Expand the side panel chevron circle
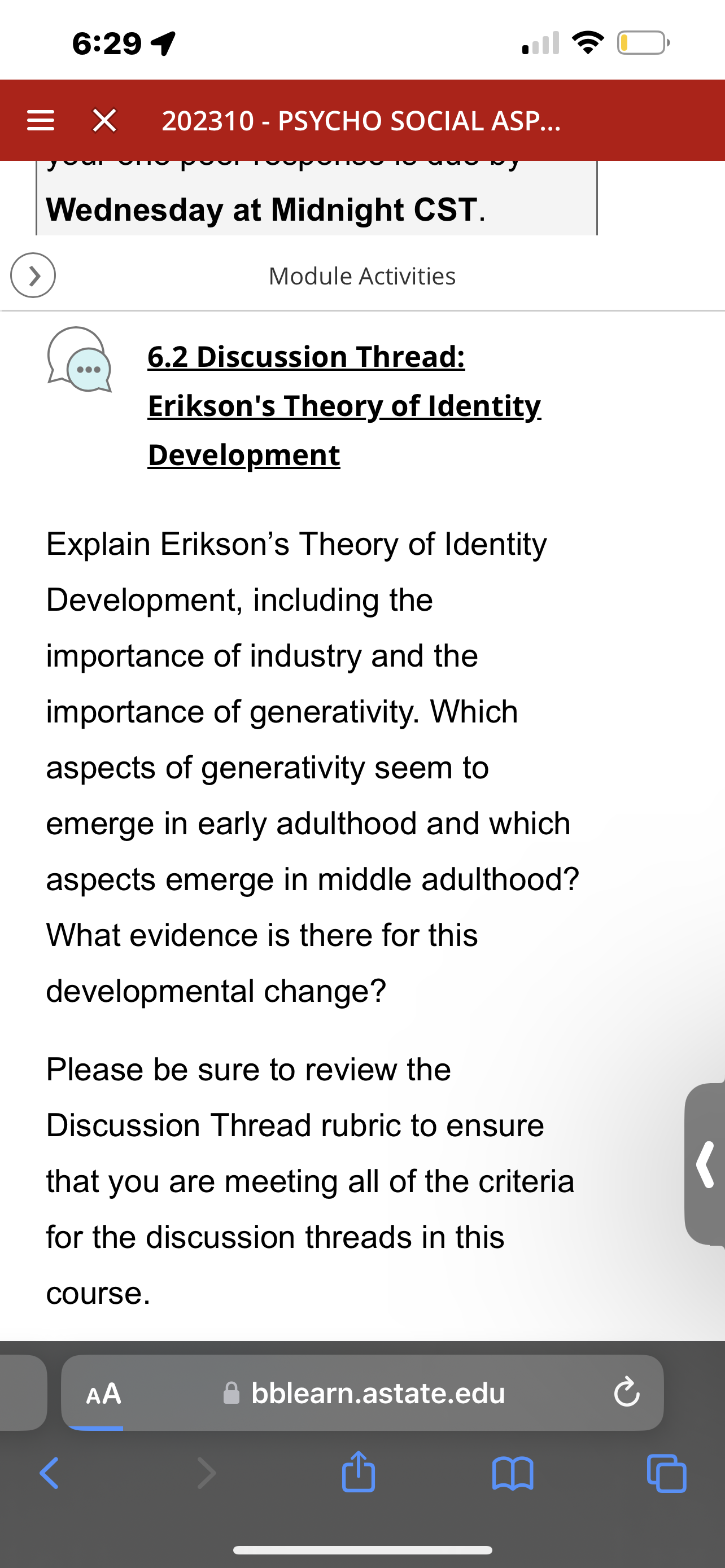The height and width of the screenshot is (1568, 725). pos(33,275)
